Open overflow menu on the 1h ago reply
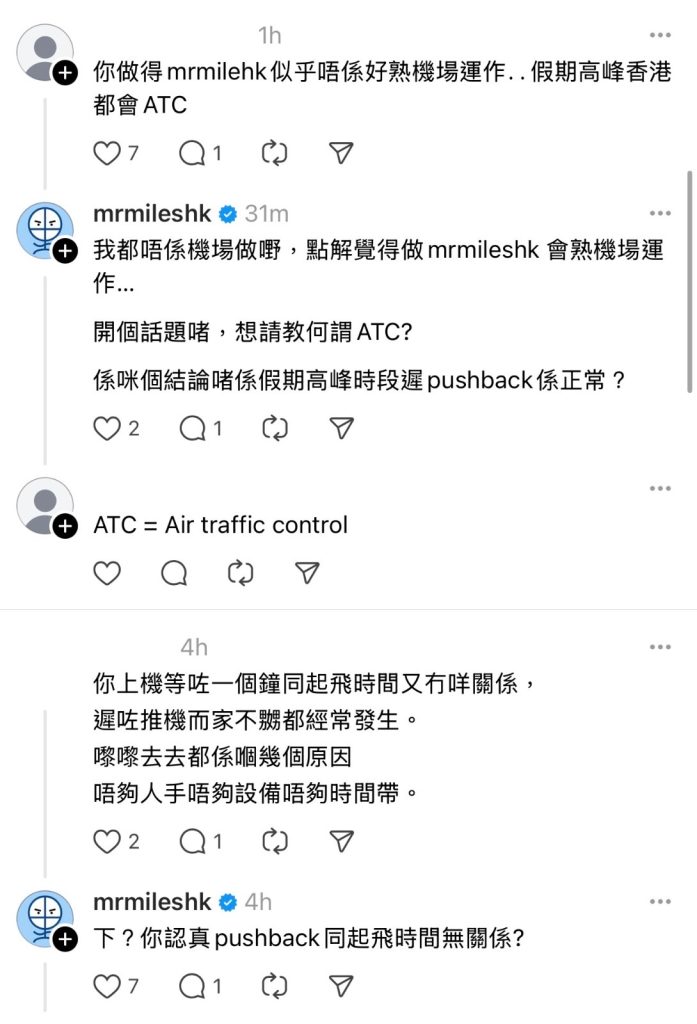 (659, 34)
